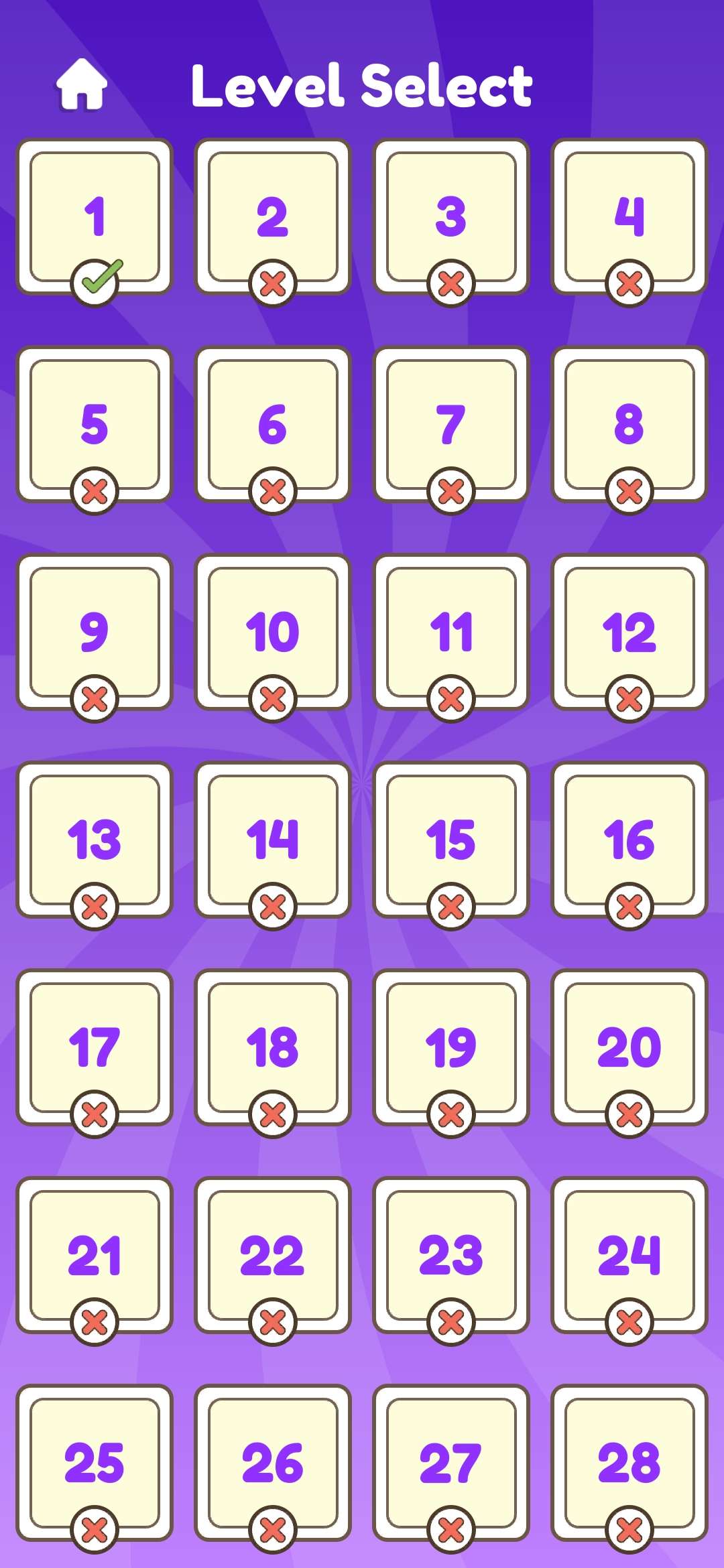Viewport: 724px width, 1568px height.
Task: Launch level 10
Action: point(273,632)
